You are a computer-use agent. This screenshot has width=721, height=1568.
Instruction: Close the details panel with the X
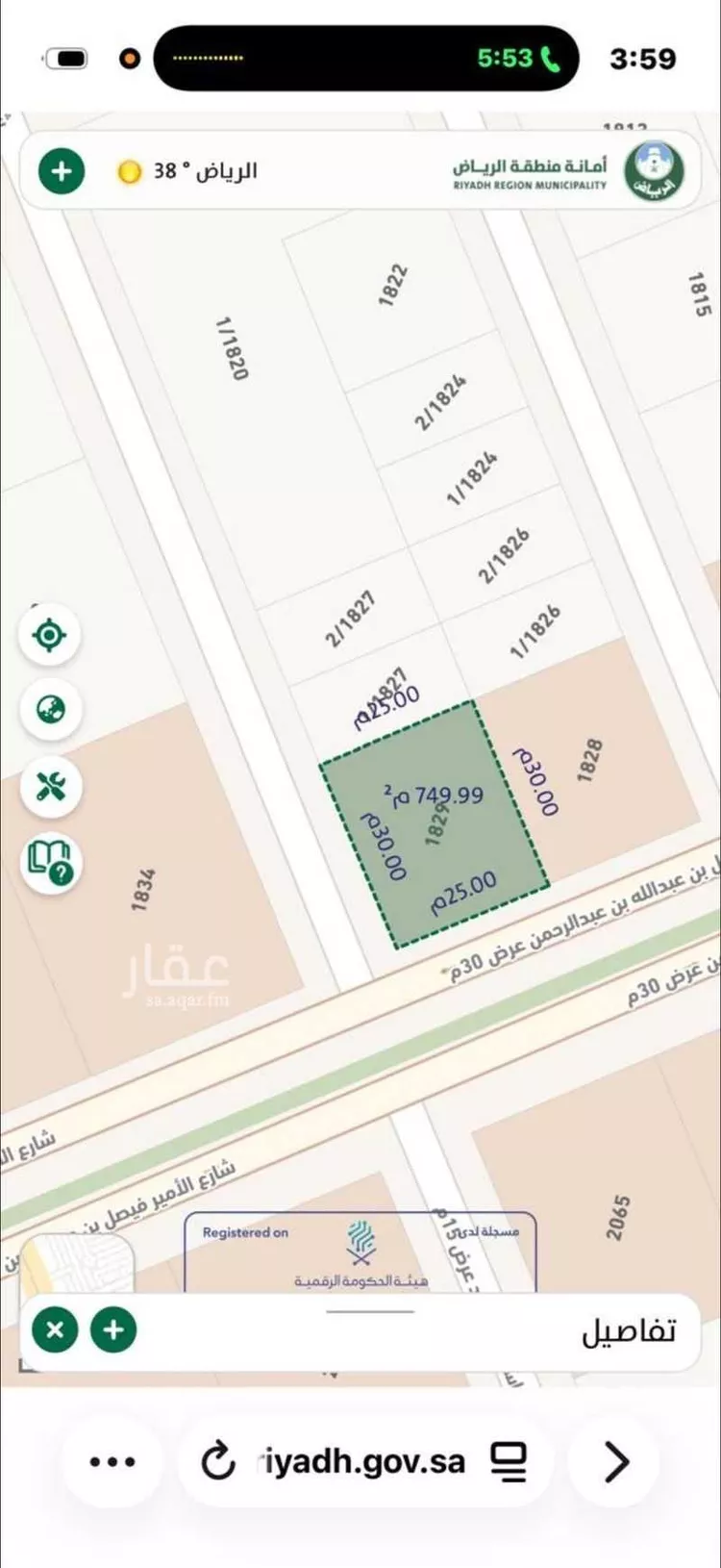click(56, 1330)
